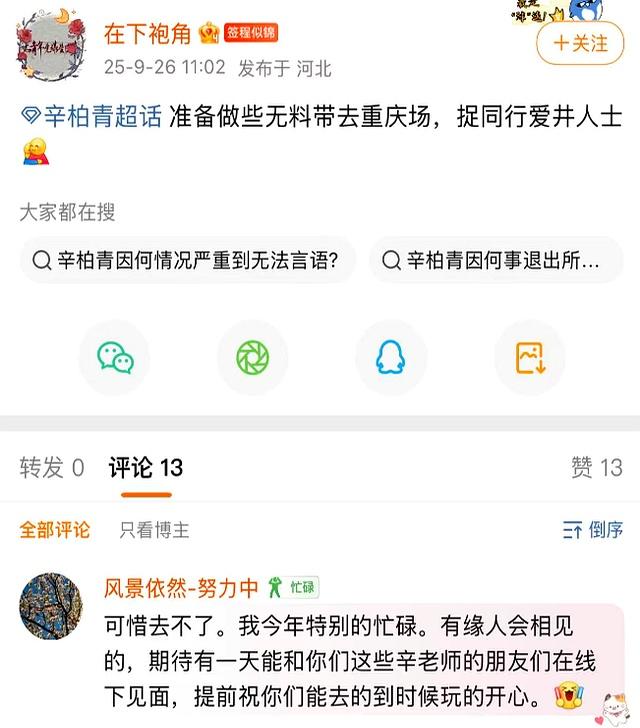Open the 赞 likes tab

coord(596,467)
